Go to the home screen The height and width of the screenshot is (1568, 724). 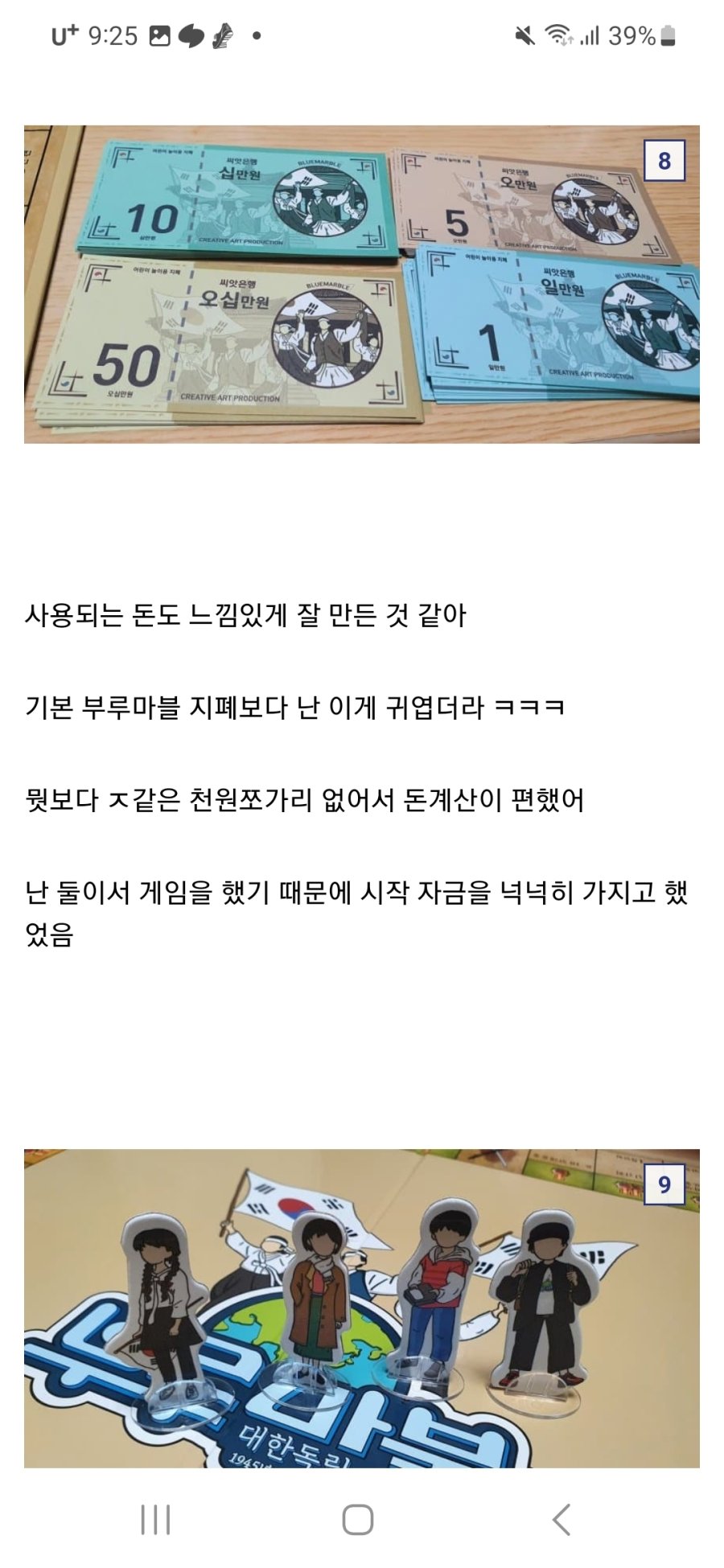pyautogui.click(x=358, y=1520)
